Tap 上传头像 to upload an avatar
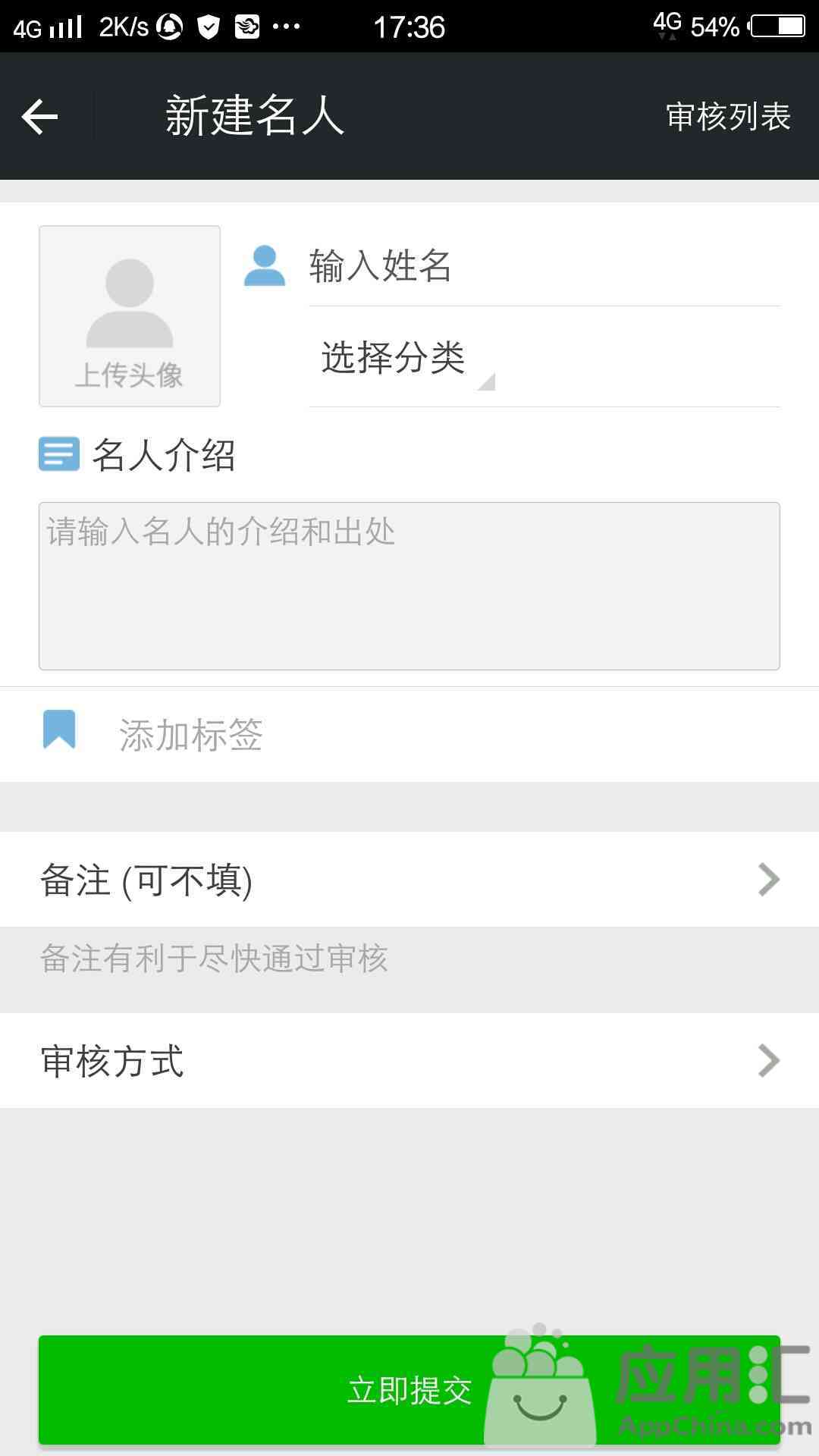 point(130,316)
